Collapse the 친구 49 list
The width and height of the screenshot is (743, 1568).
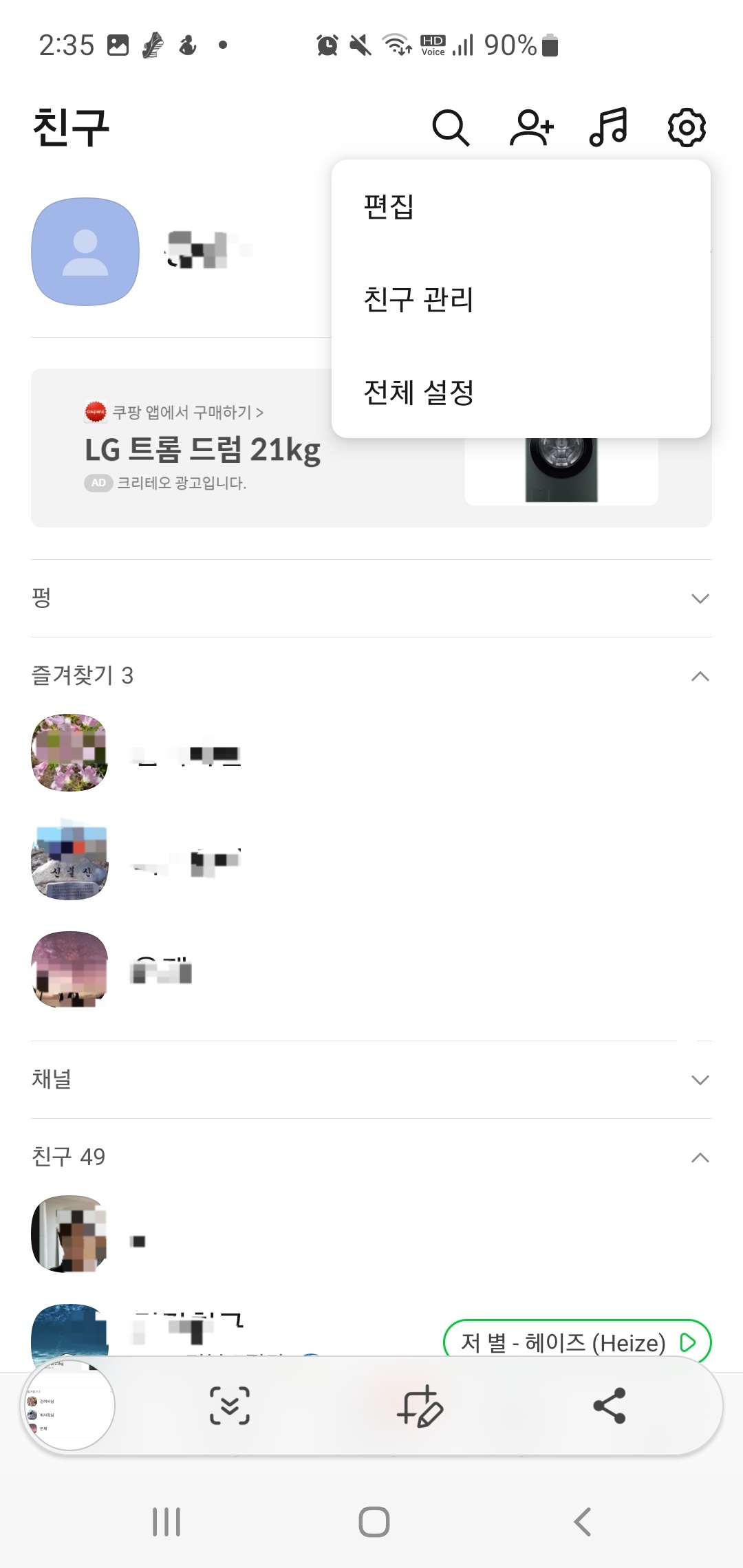point(699,1157)
